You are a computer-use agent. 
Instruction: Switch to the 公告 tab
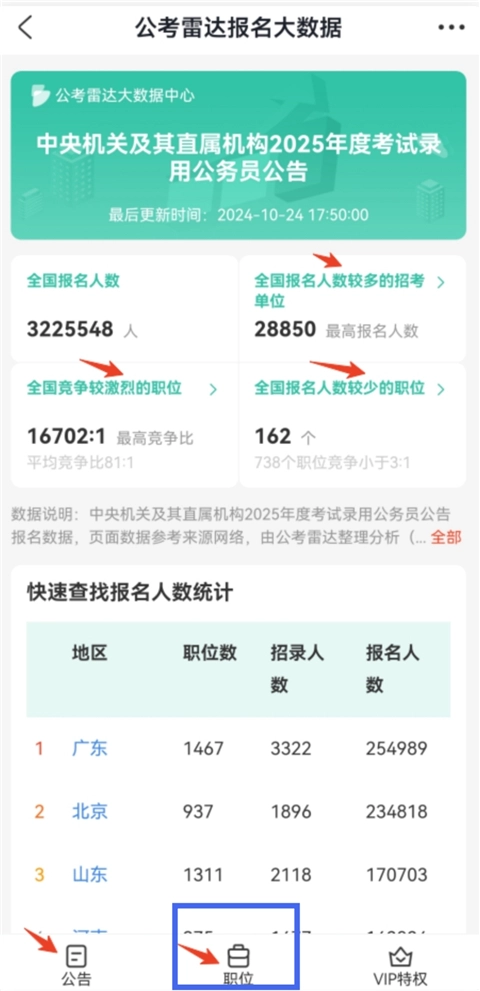pyautogui.click(x=77, y=966)
